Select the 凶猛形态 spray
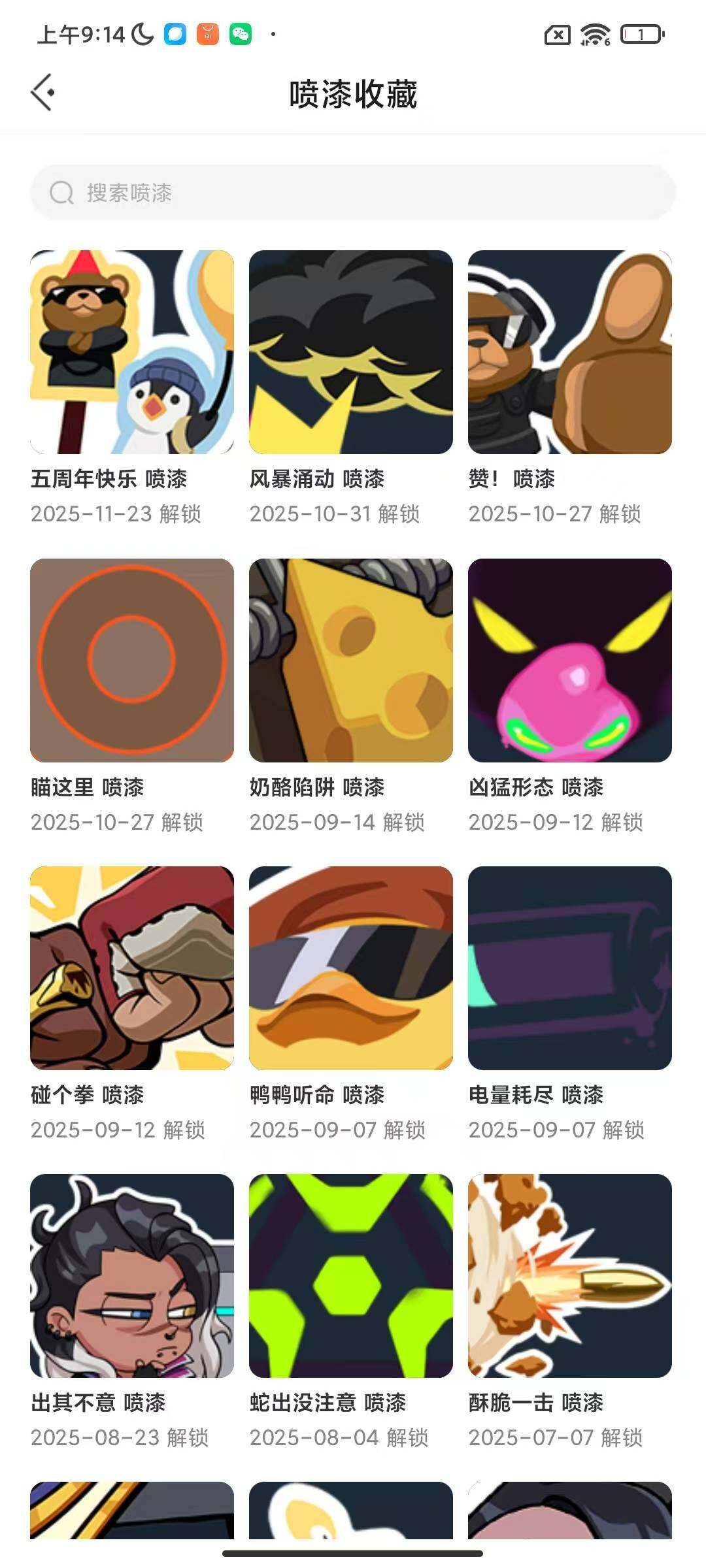 point(570,661)
